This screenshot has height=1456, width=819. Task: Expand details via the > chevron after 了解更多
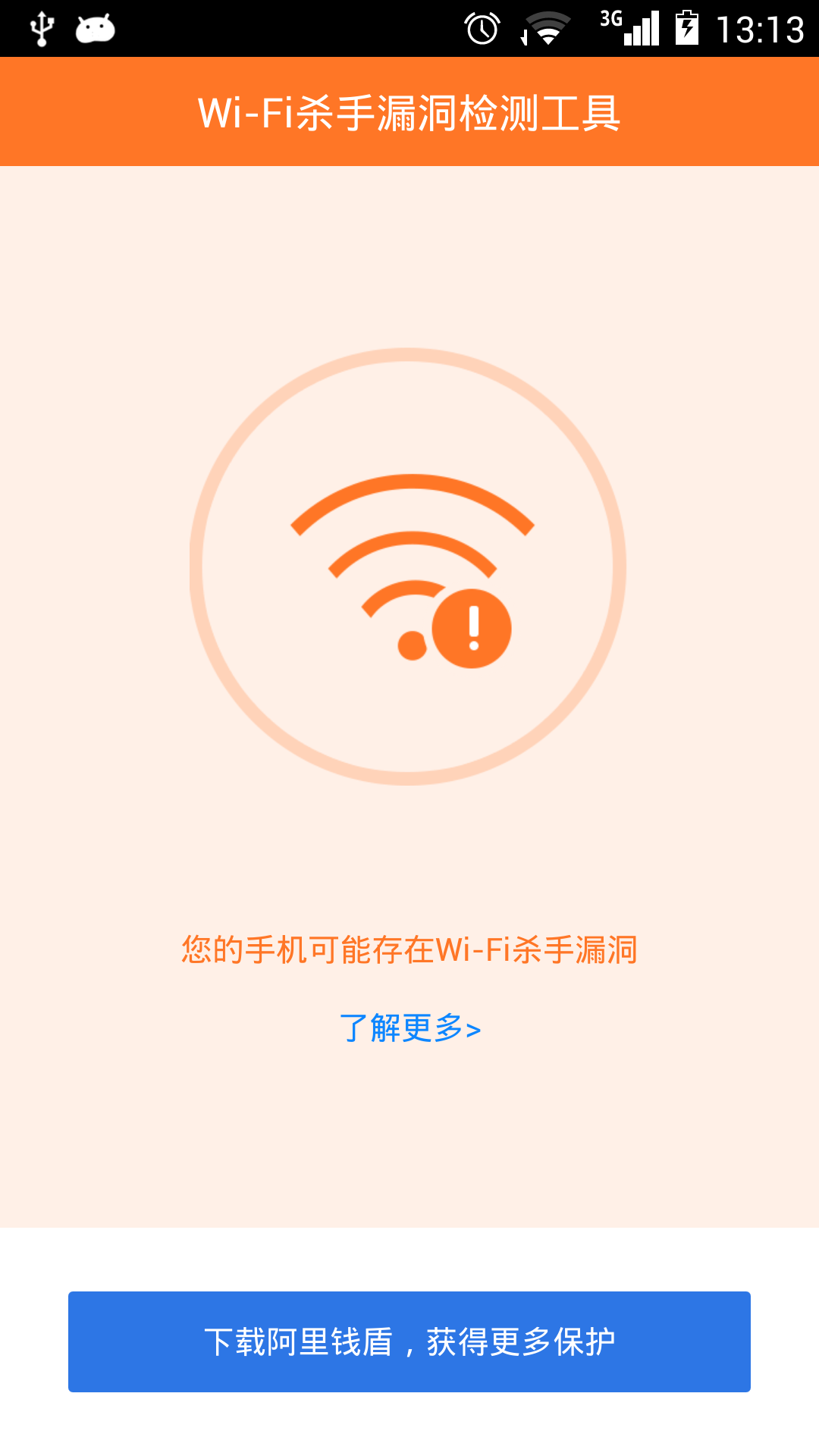tap(474, 1028)
